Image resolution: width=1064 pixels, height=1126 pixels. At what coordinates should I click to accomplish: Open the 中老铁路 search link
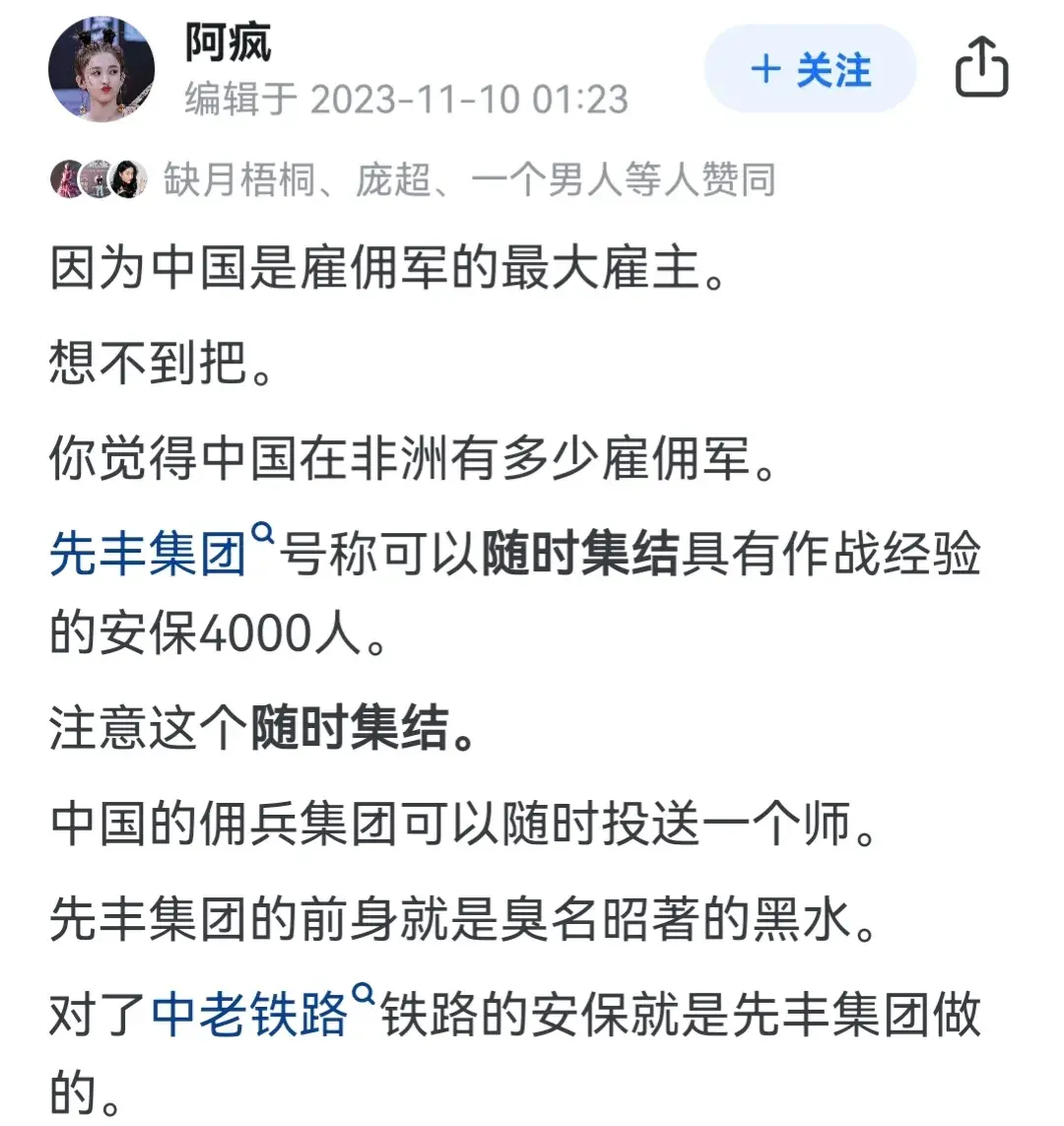tap(250, 1014)
